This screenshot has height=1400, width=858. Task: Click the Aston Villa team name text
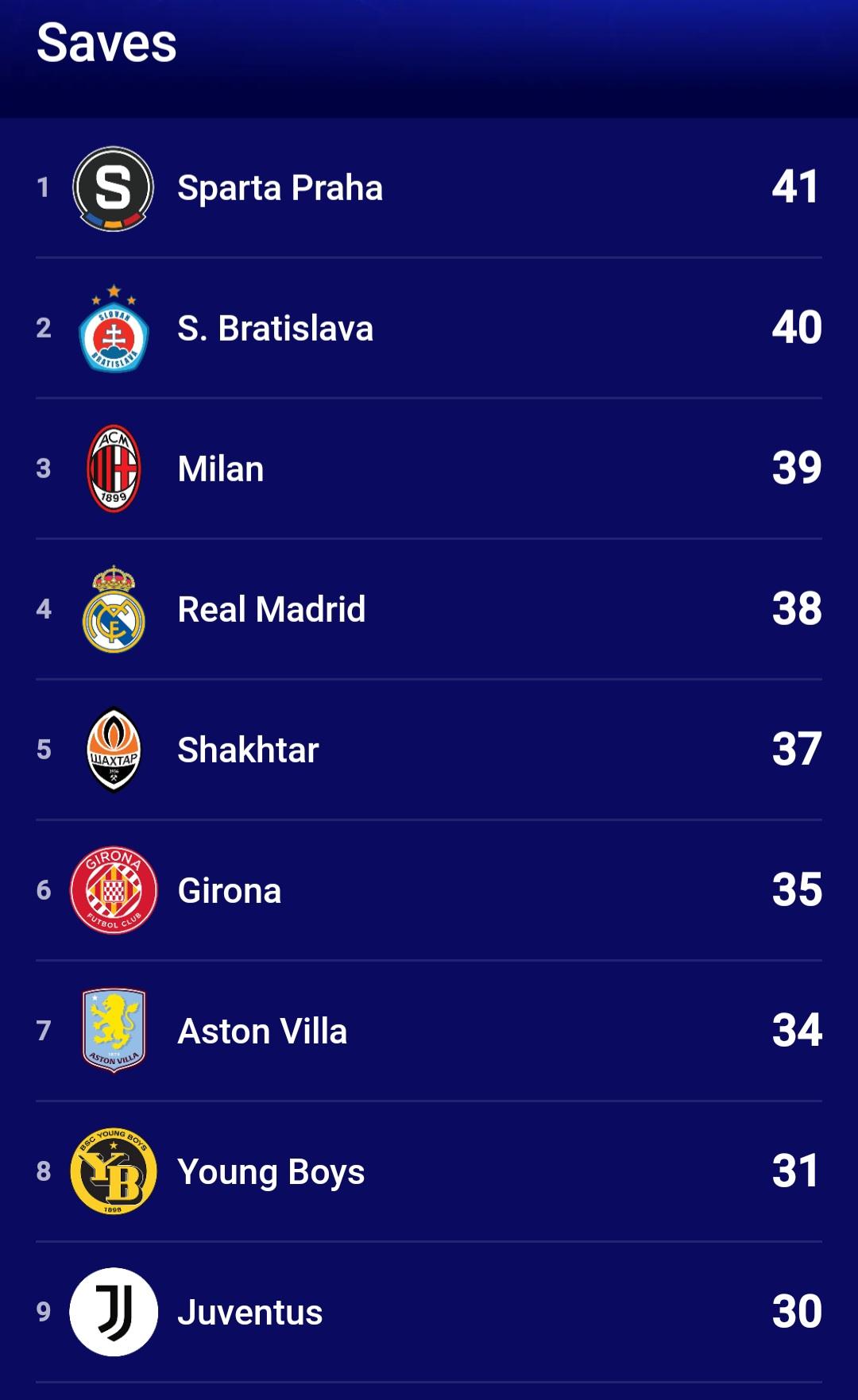(261, 1031)
